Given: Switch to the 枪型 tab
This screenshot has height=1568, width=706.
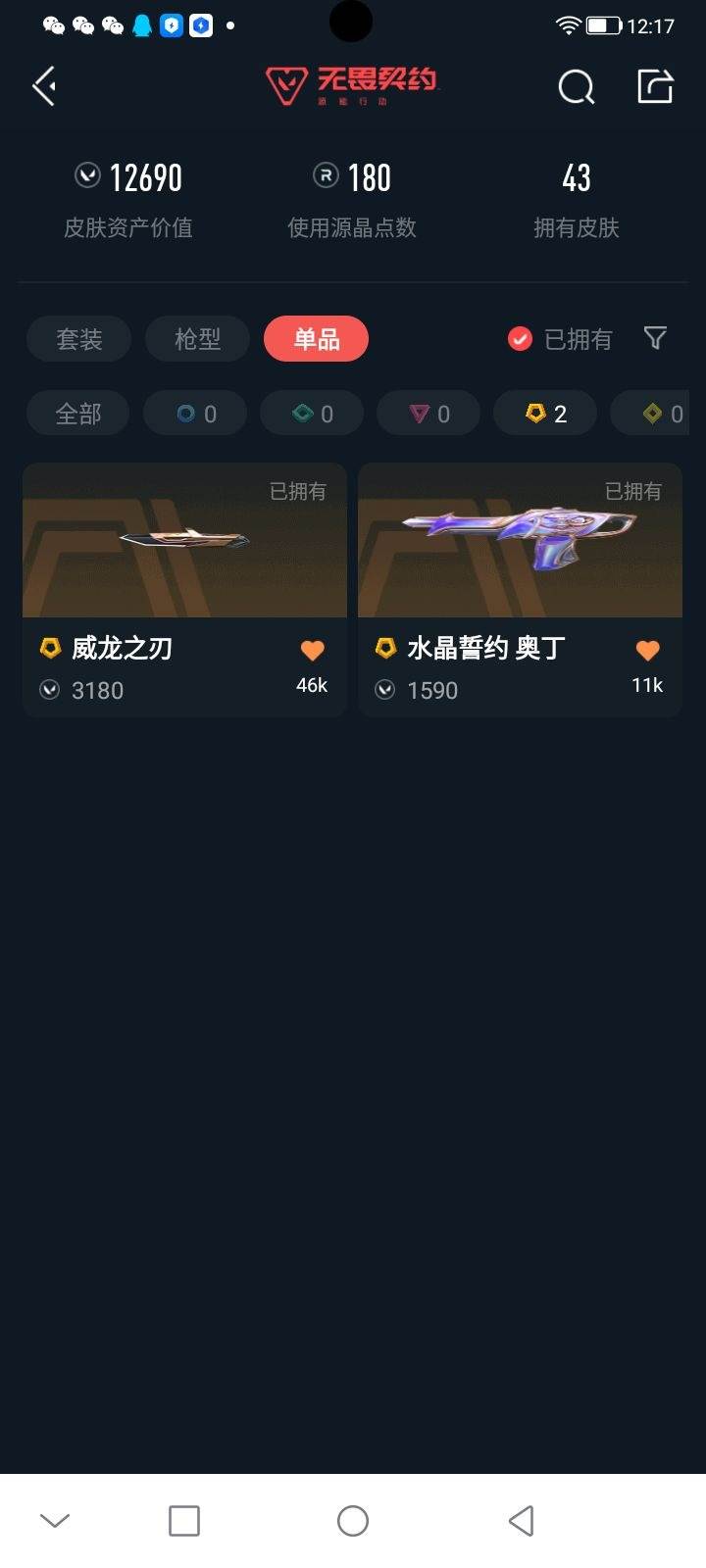Looking at the screenshot, I should tap(197, 338).
